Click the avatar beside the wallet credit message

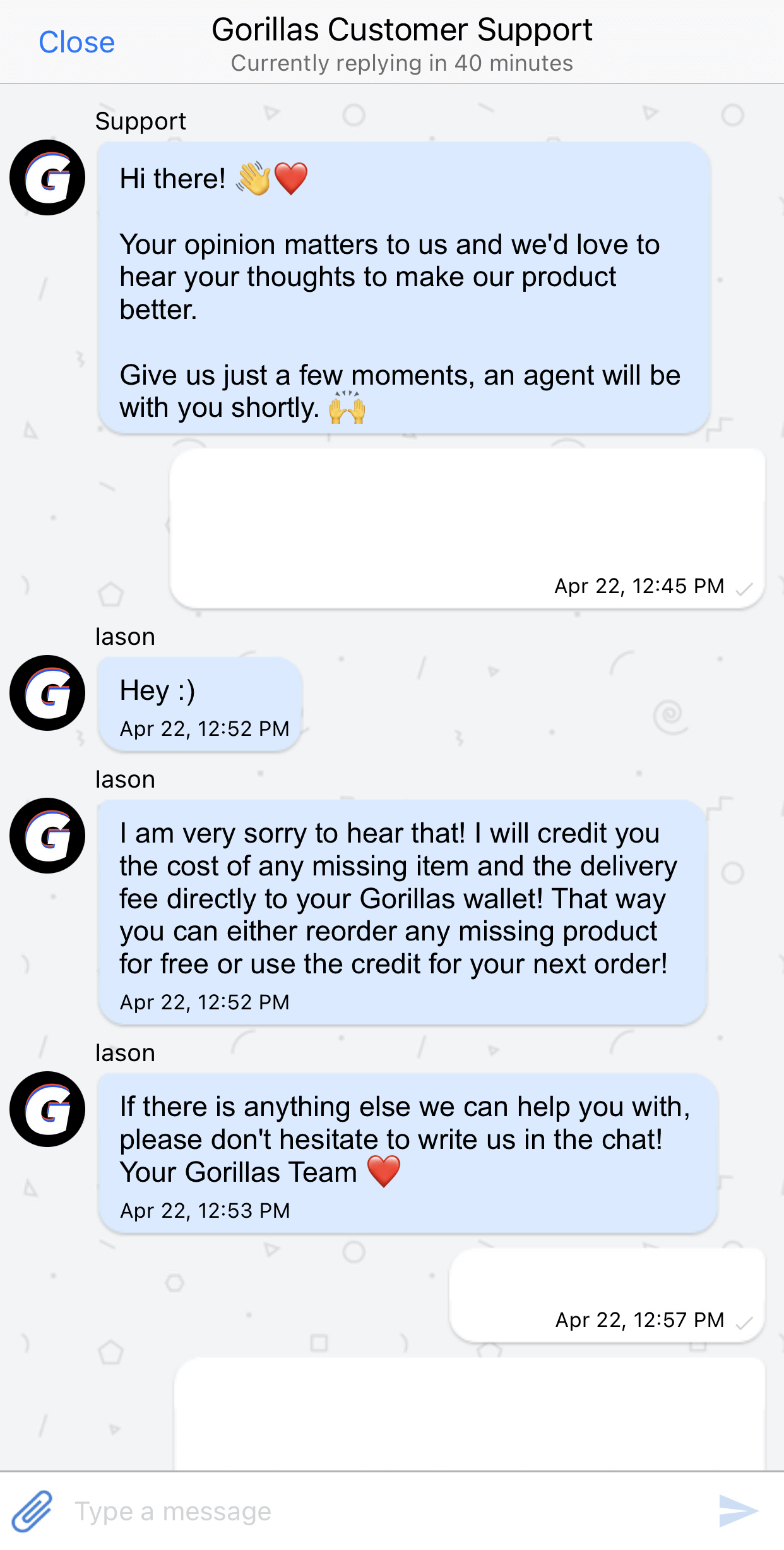click(x=47, y=835)
